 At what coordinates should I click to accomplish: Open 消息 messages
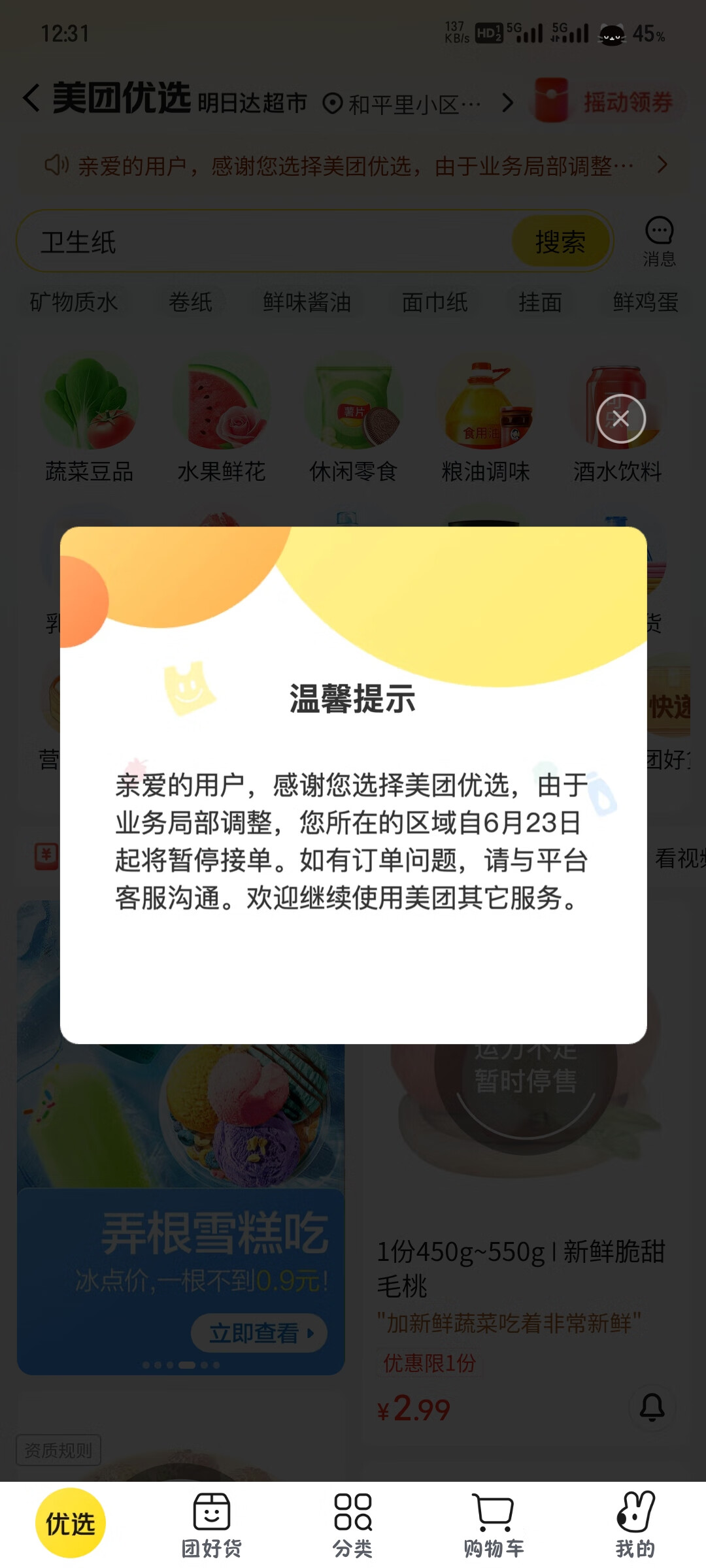659,241
